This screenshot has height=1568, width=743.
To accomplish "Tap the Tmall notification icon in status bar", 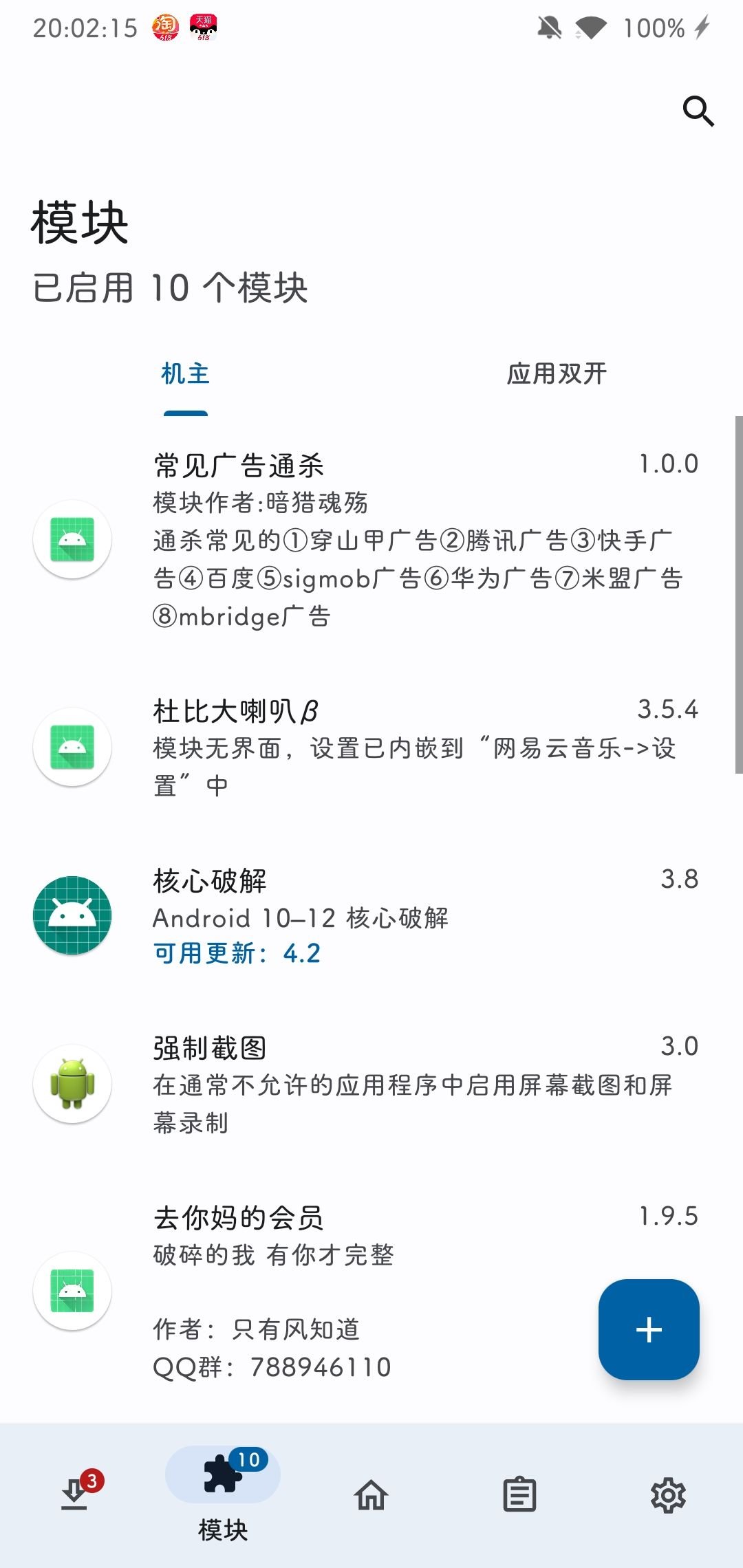I will coord(204,28).
